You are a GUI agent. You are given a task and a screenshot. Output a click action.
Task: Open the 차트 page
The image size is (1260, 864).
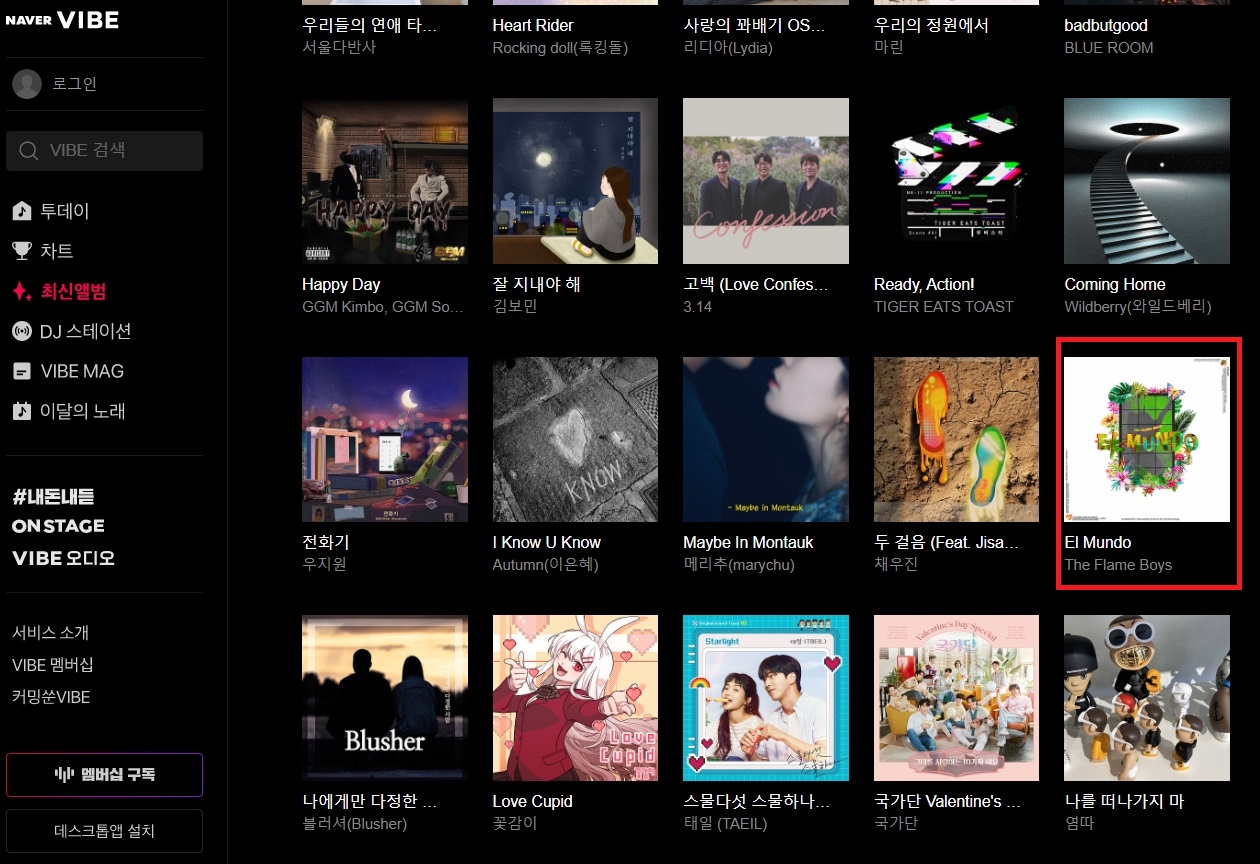[56, 251]
